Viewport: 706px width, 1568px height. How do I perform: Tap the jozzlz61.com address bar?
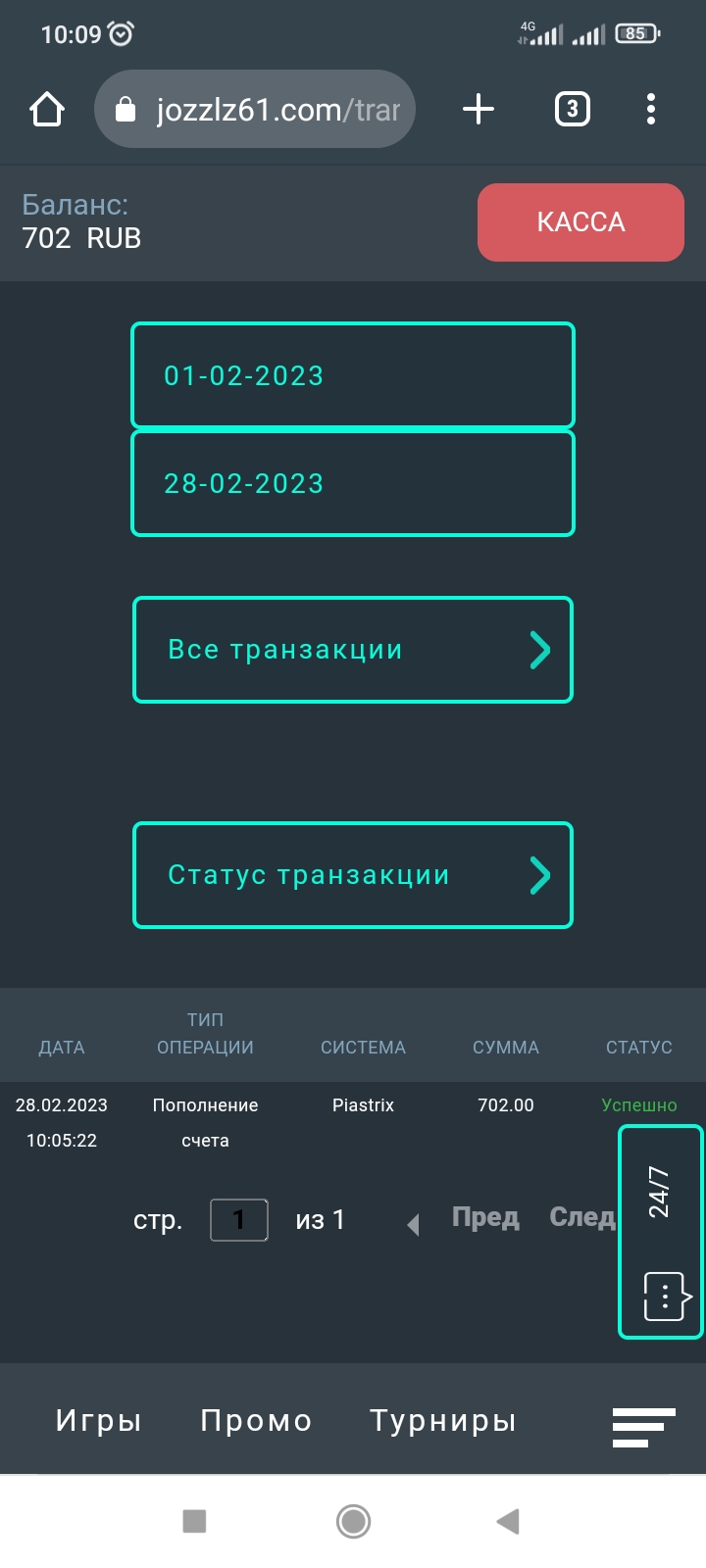click(255, 109)
